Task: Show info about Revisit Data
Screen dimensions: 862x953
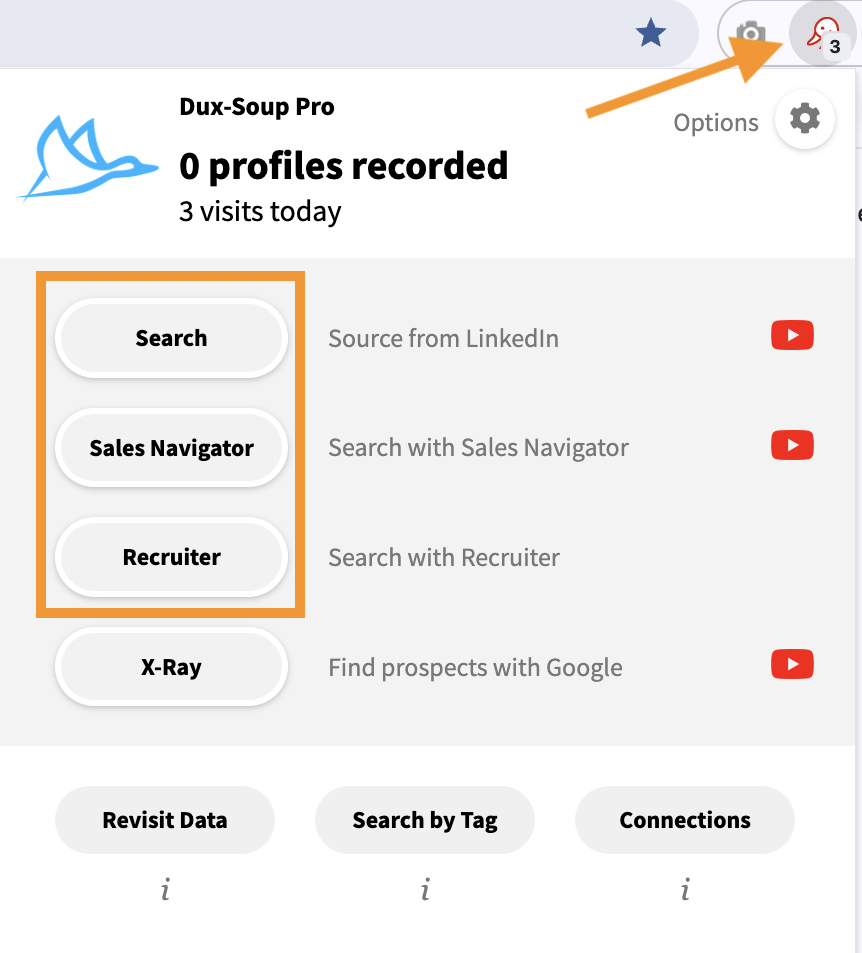Action: point(165,889)
